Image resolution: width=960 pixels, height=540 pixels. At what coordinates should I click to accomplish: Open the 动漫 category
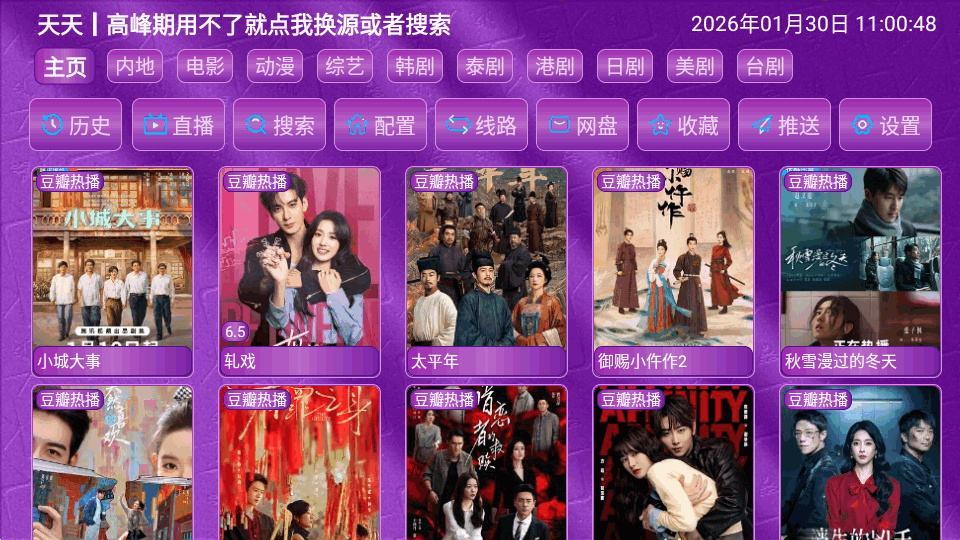pyautogui.click(x=275, y=67)
